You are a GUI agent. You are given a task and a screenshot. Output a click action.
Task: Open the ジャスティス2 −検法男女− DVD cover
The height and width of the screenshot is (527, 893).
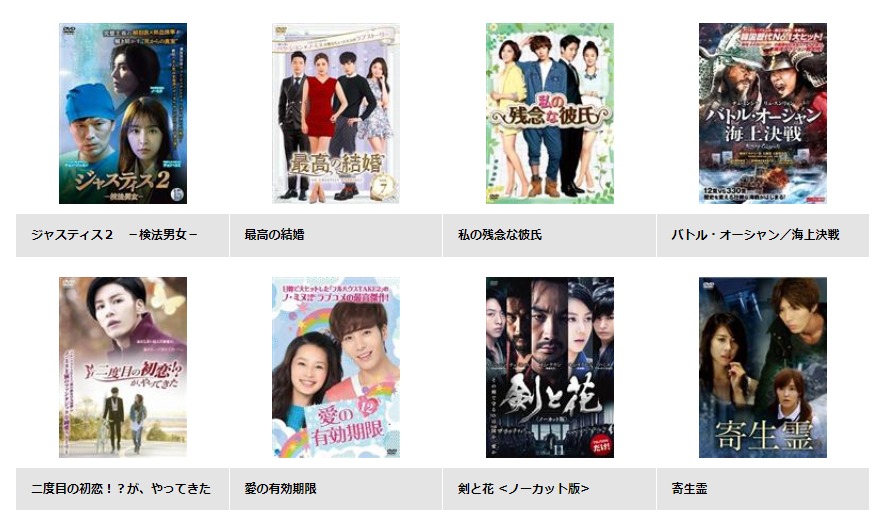point(122,113)
